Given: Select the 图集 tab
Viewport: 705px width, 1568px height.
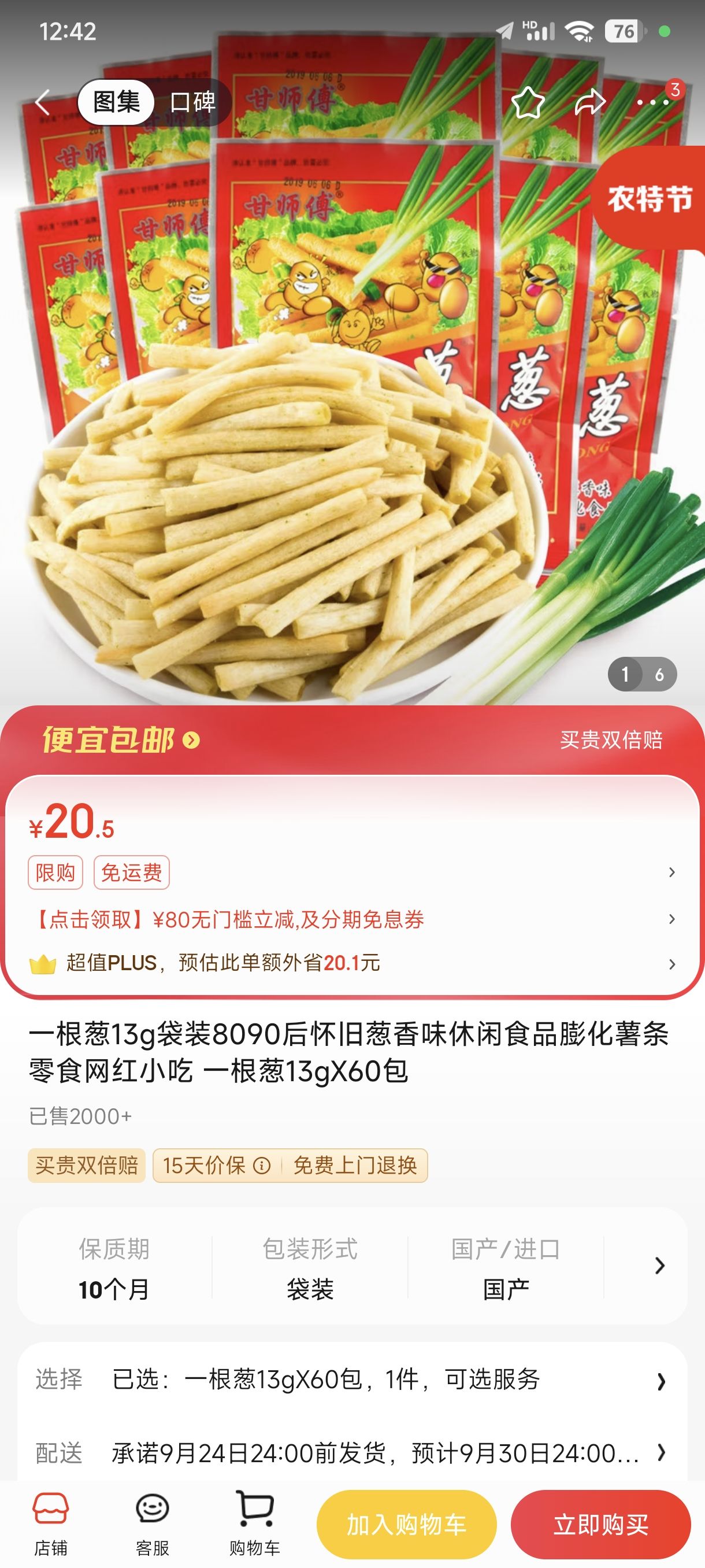Looking at the screenshot, I should click(116, 102).
